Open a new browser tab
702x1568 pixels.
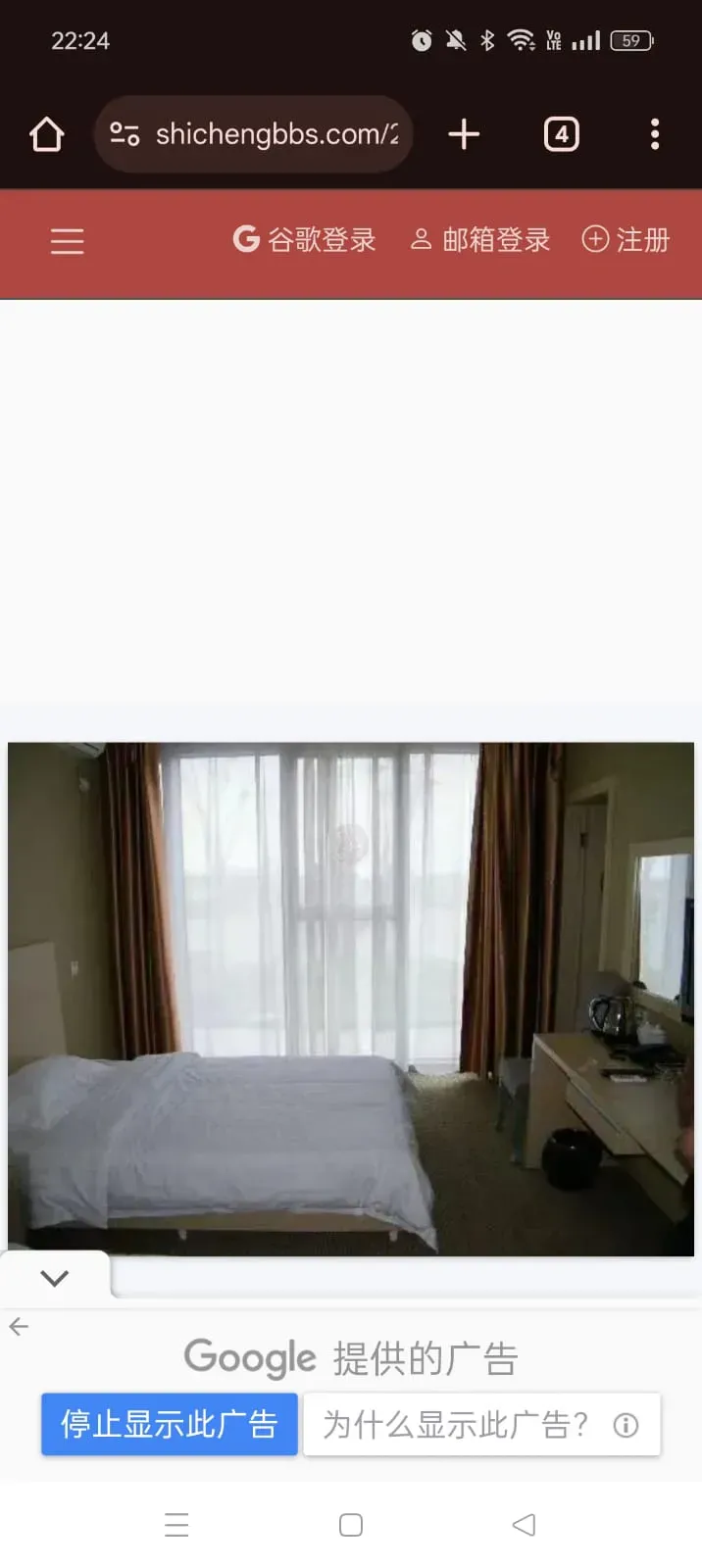tap(464, 134)
